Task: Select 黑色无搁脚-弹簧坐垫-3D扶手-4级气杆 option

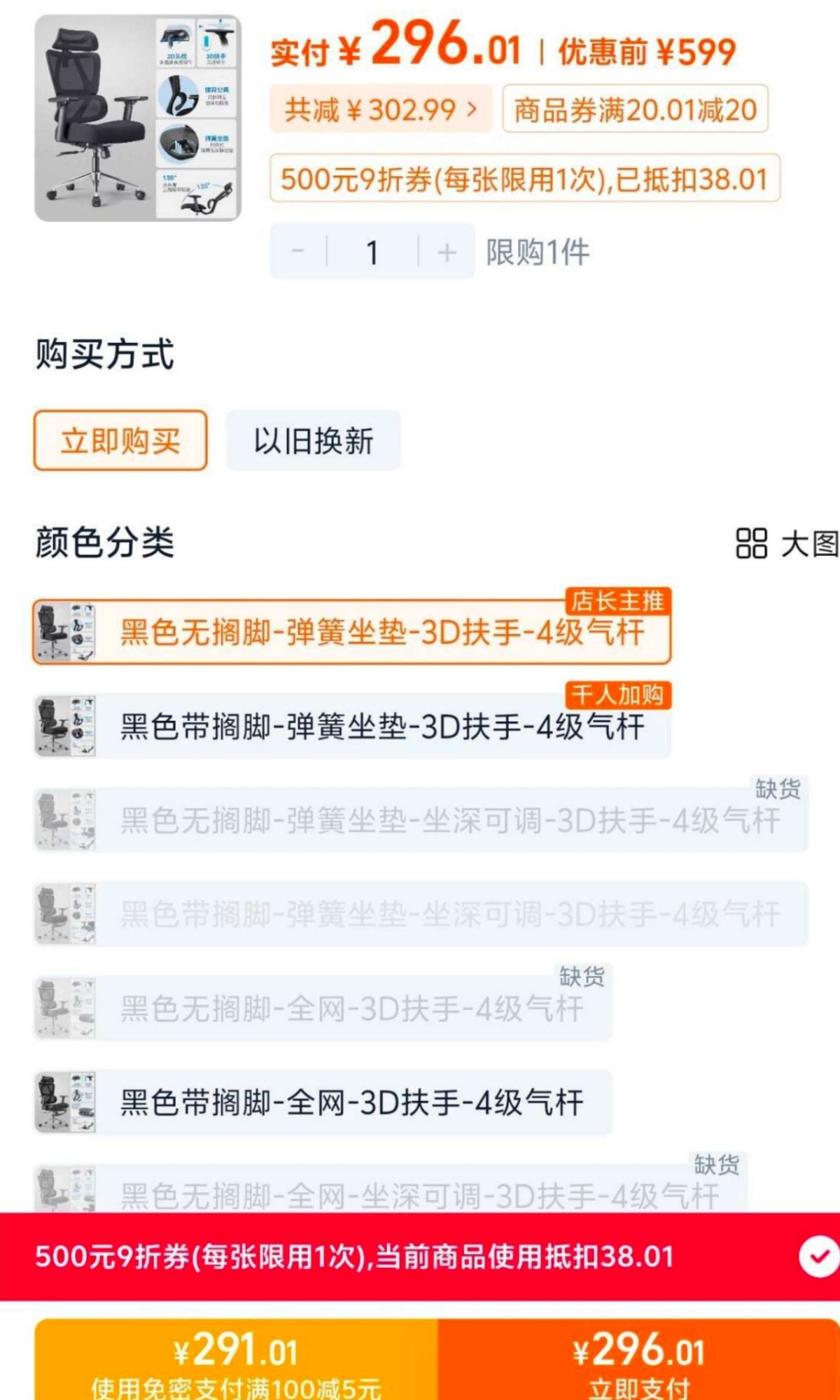Action: [x=351, y=632]
